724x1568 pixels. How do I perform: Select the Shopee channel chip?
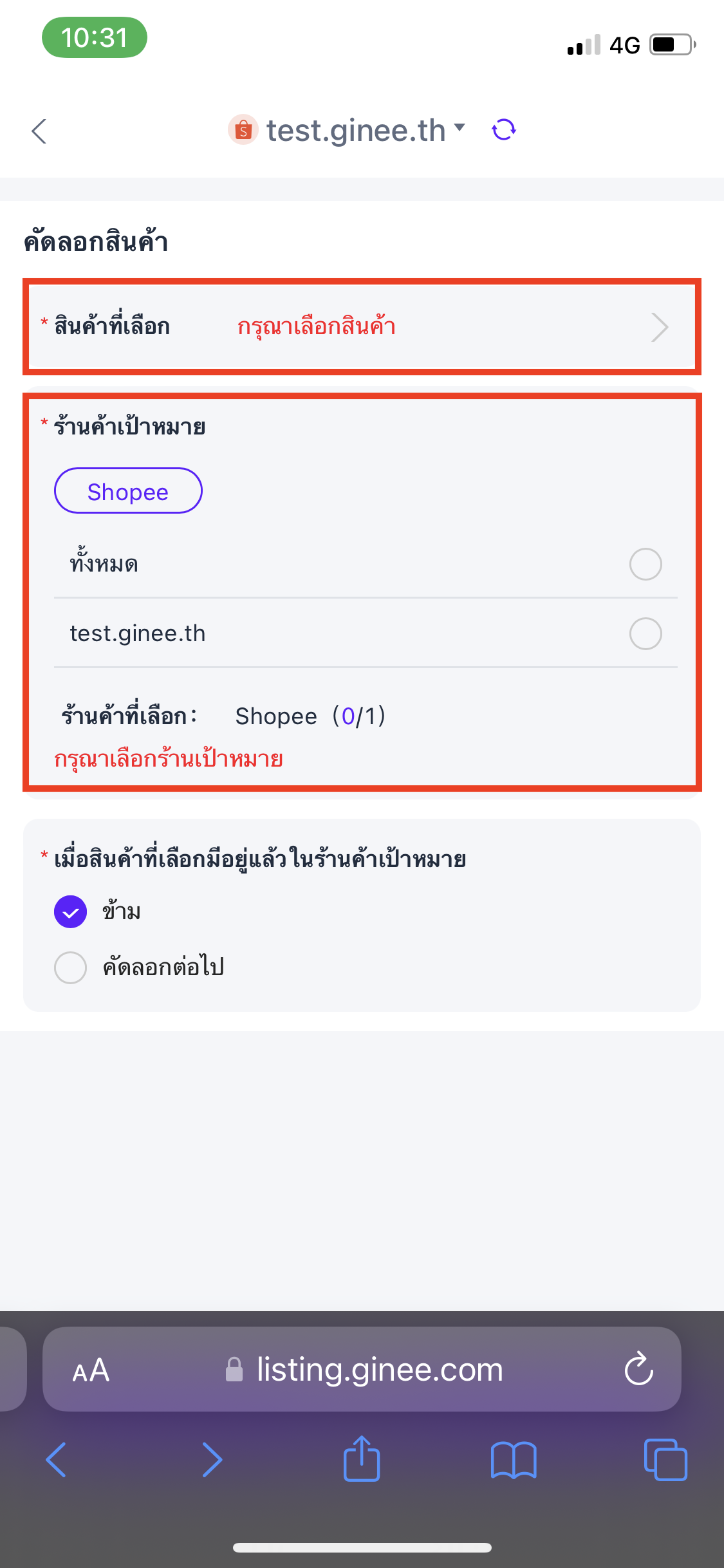[x=128, y=491]
